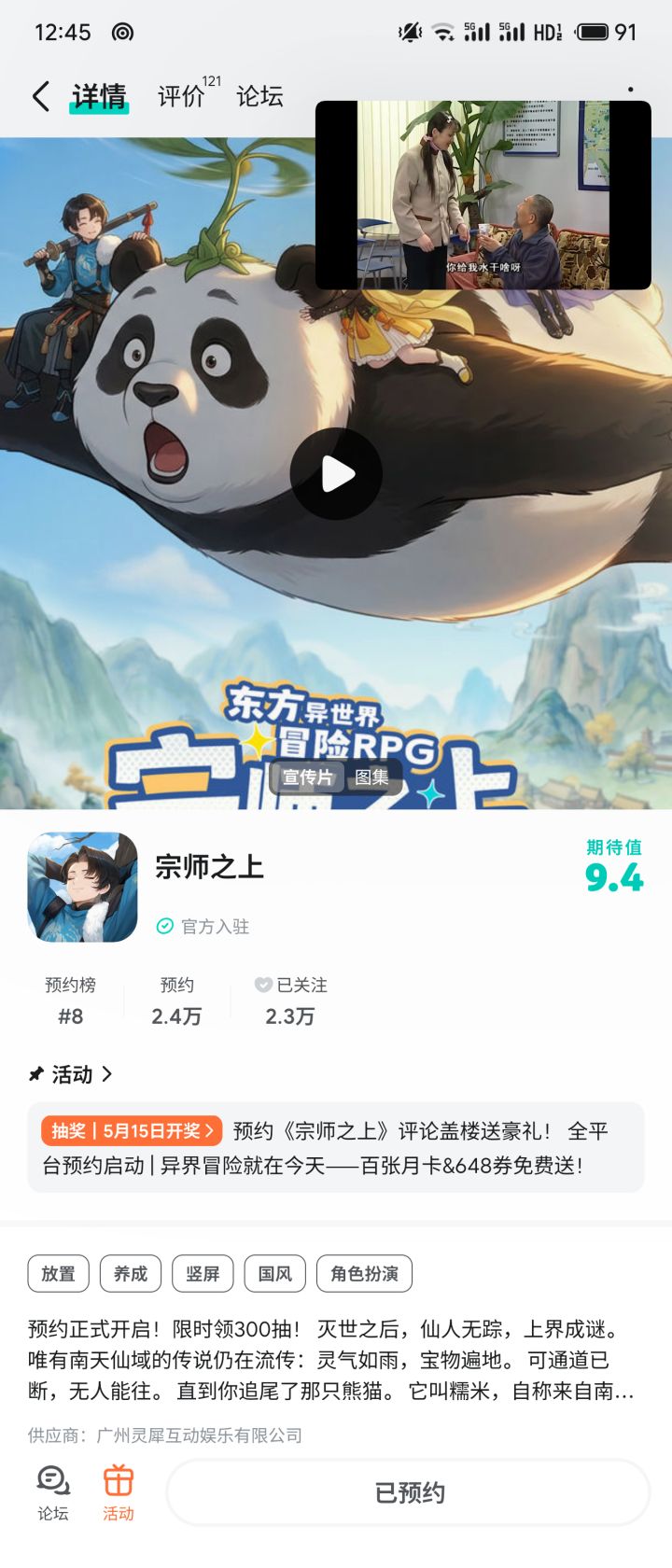Click the pin icon beside 活动
Image resolution: width=672 pixels, height=1568 pixels.
pos(36,1074)
